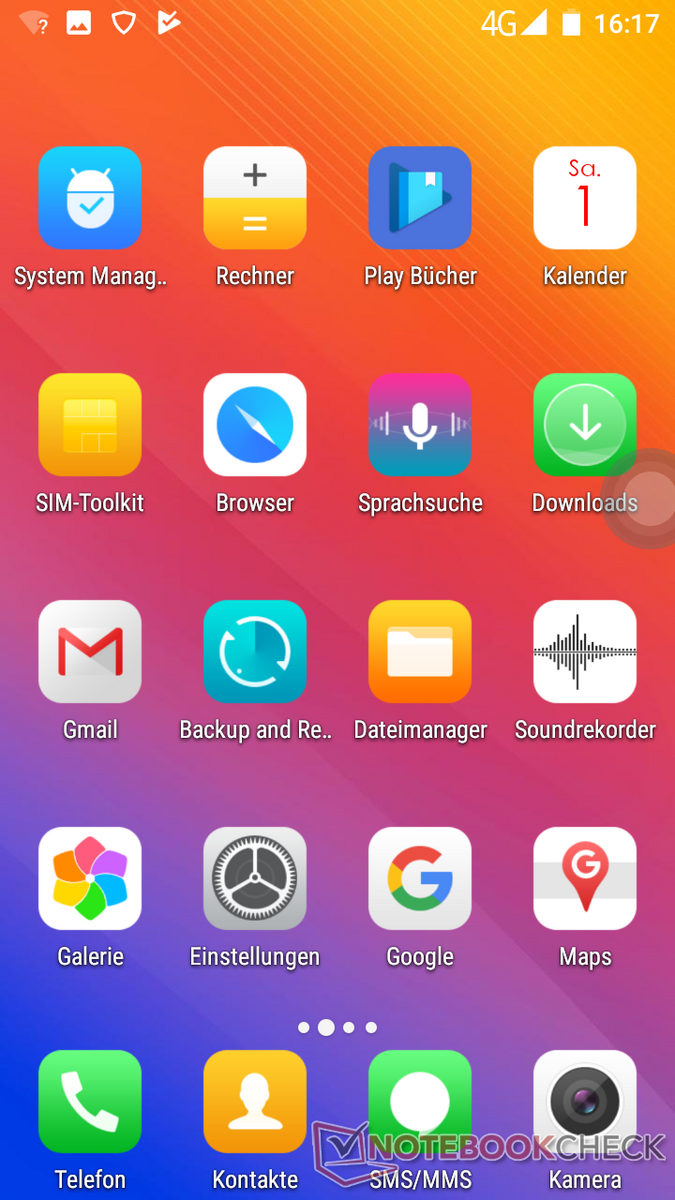This screenshot has width=675, height=1200.
Task: Open the Kalender app
Action: 585,198
